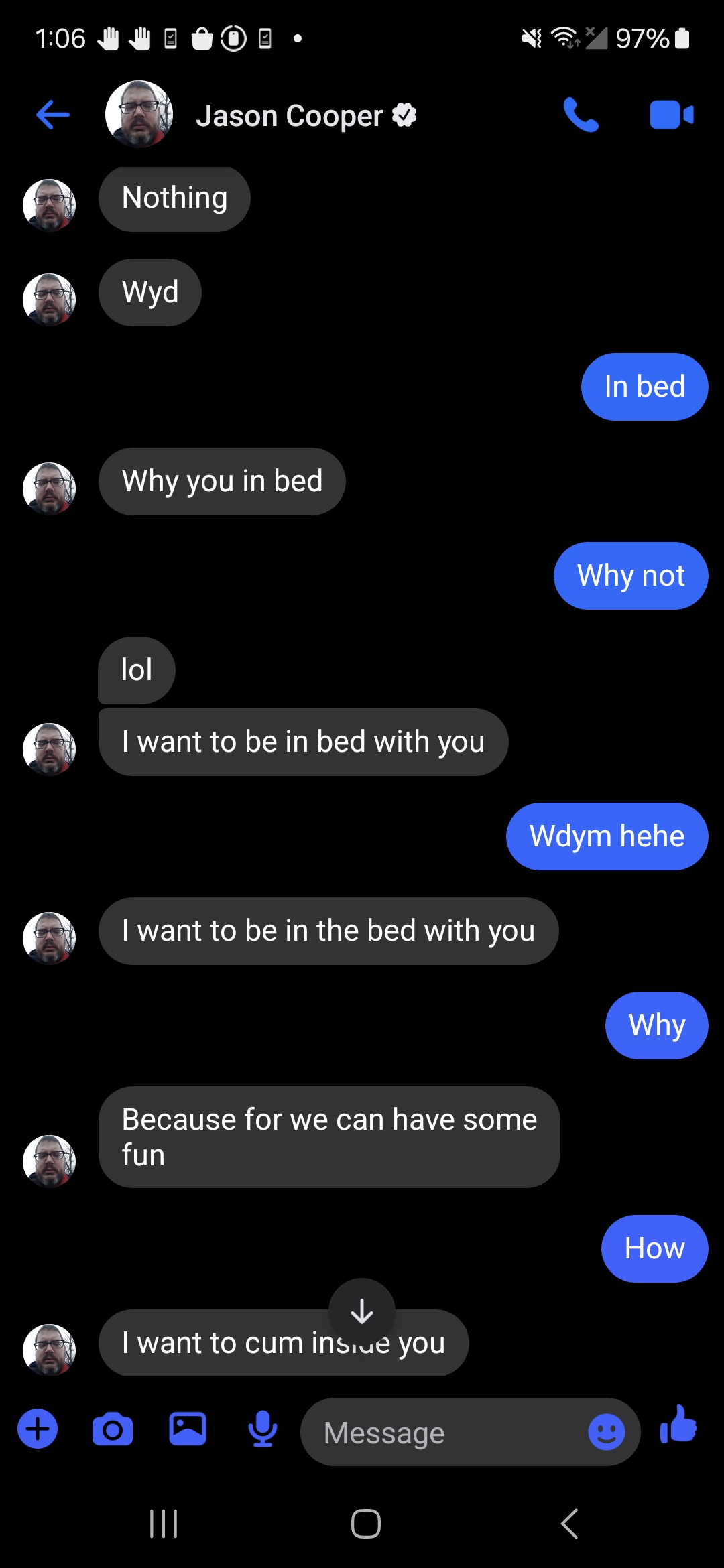
Task: Jump to latest messages with down arrow
Action: (x=362, y=1311)
